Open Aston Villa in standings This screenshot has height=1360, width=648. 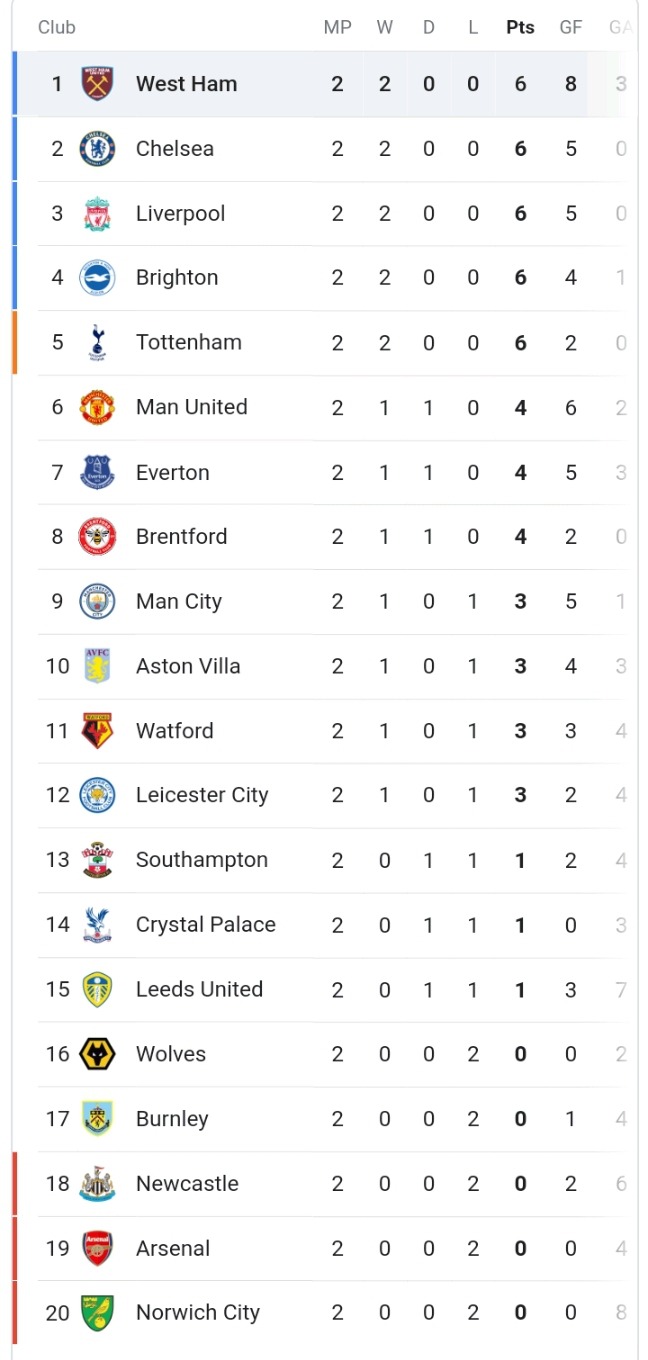click(325, 666)
